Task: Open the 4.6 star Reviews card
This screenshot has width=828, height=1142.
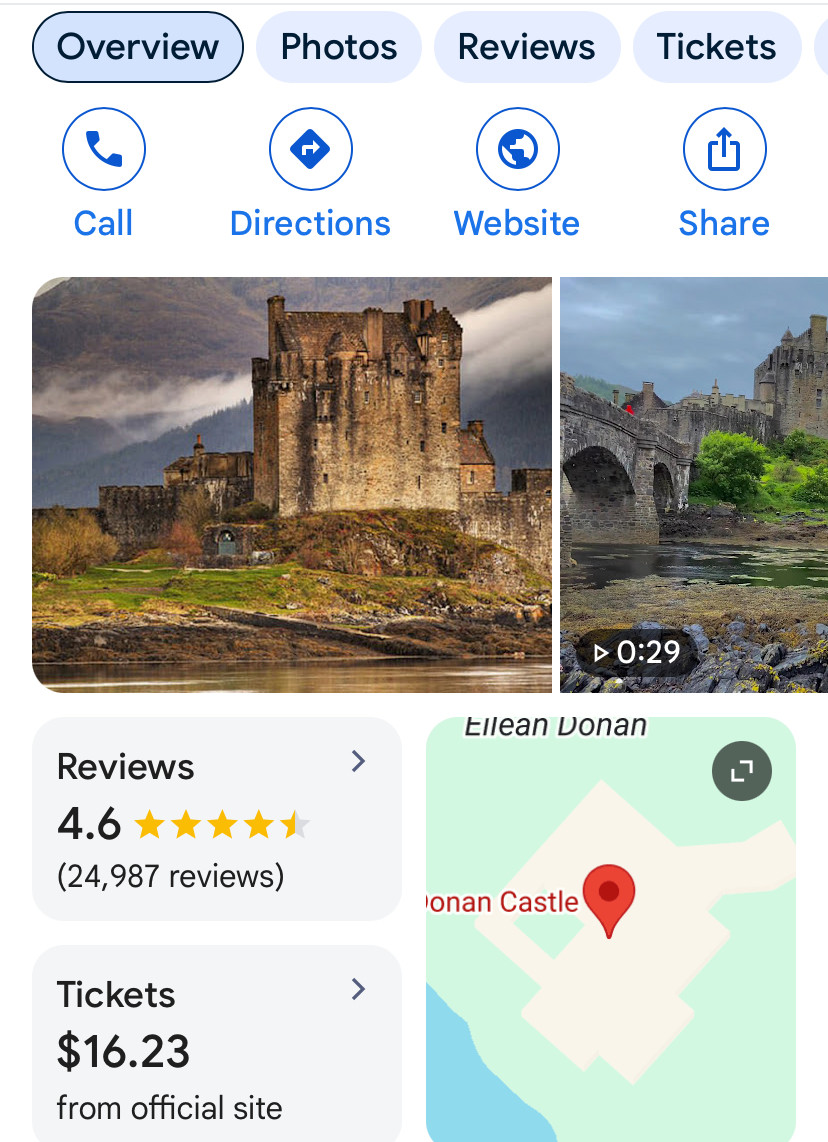Action: [217, 818]
